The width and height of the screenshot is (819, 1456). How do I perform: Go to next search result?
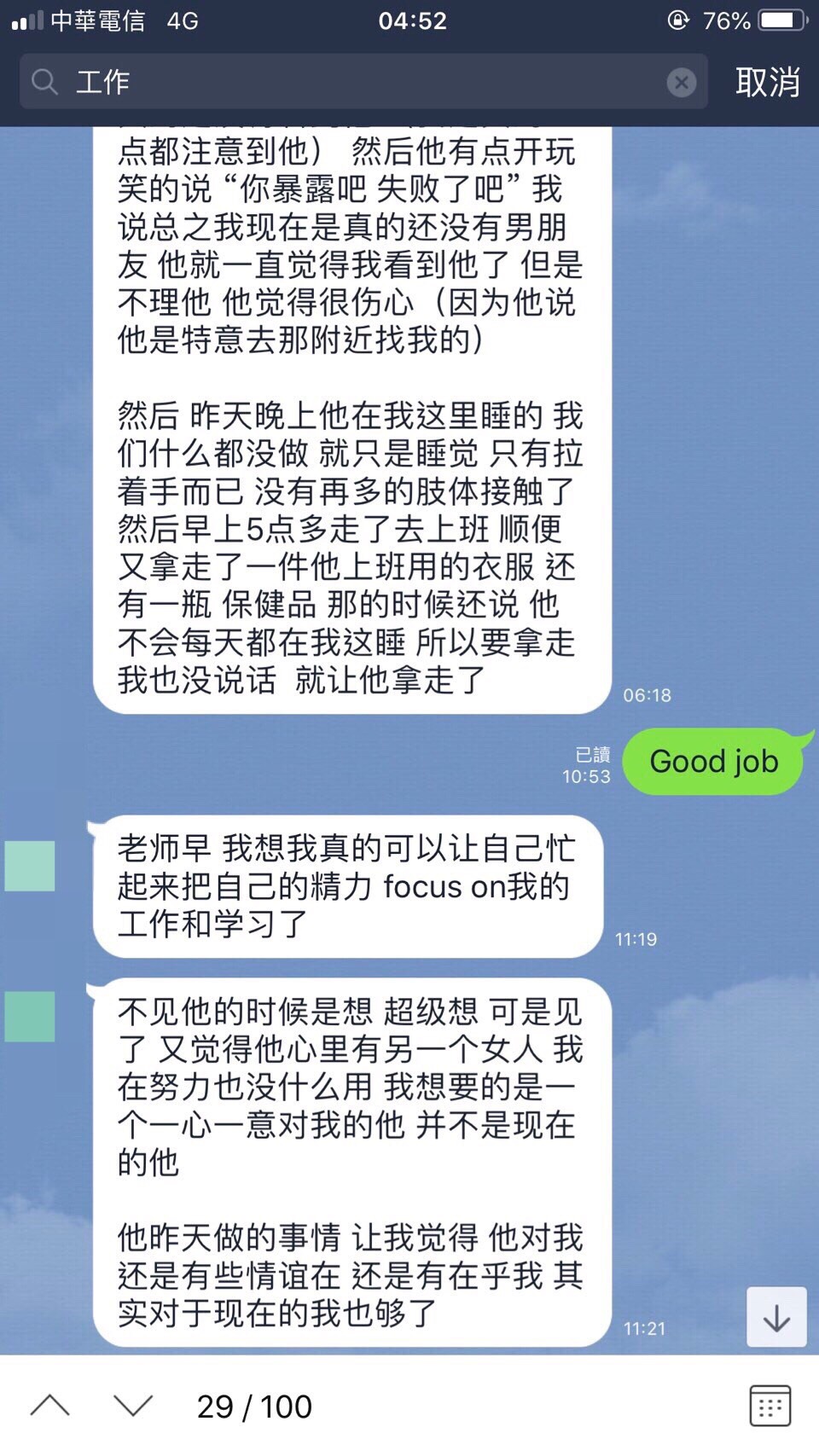pyautogui.click(x=133, y=1406)
